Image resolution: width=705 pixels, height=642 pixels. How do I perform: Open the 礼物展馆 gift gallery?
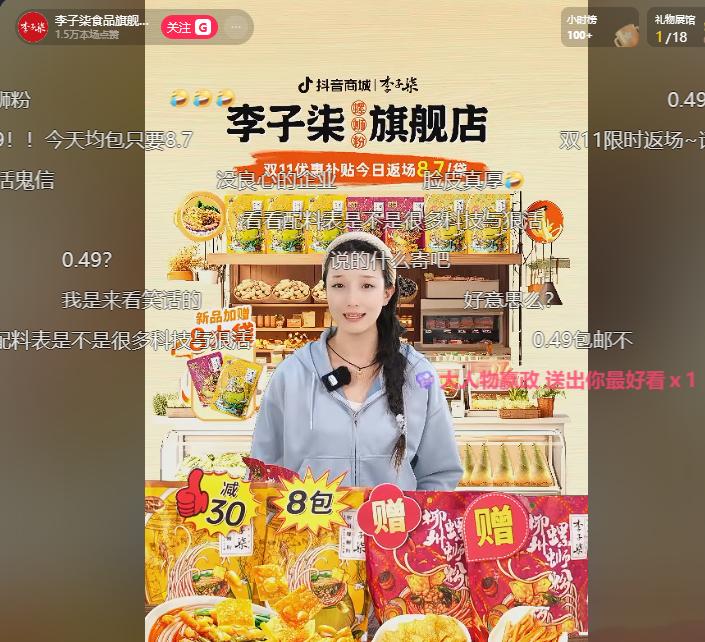pos(675,28)
